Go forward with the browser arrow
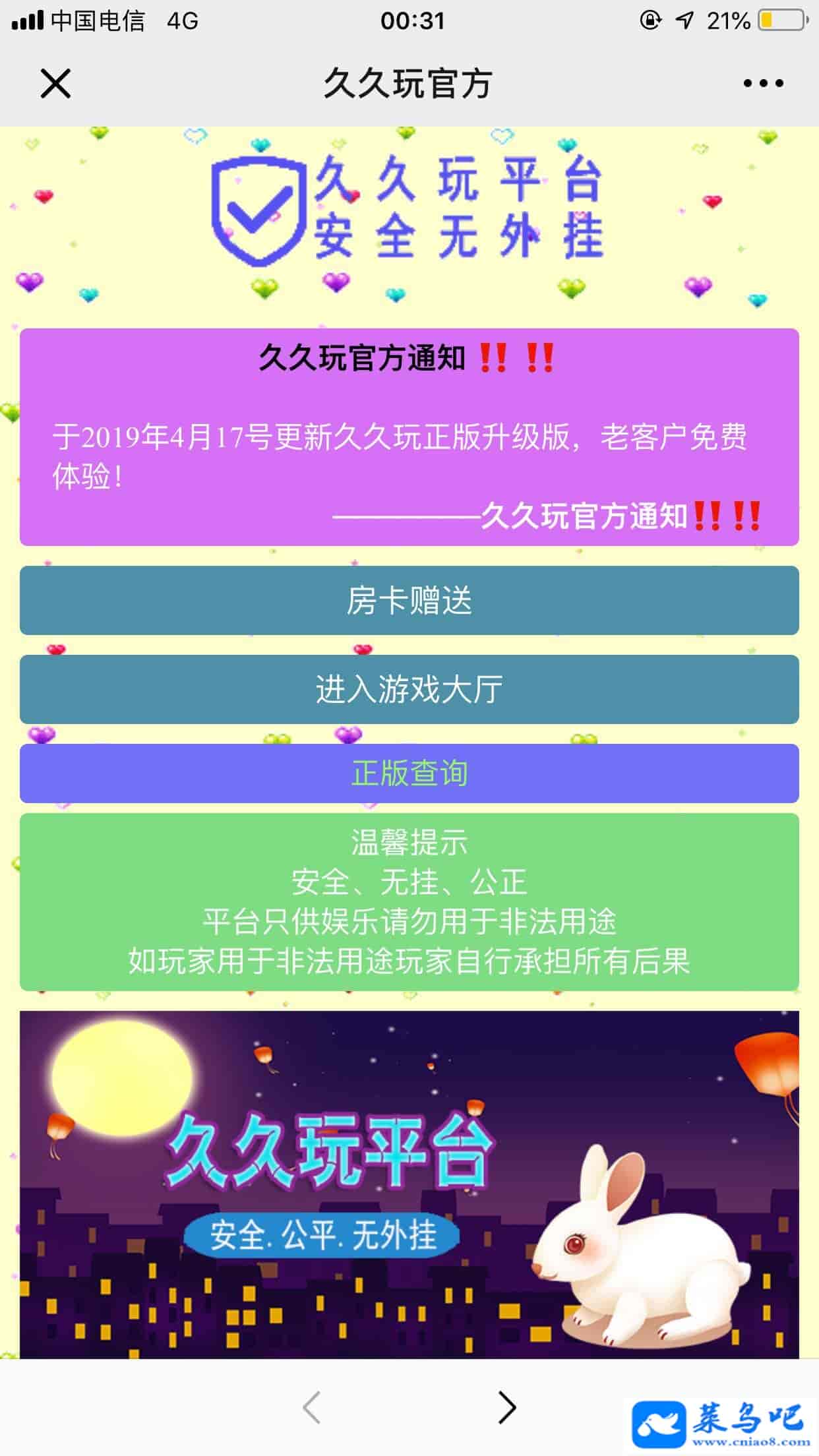The width and height of the screenshot is (819, 1456). [x=506, y=1407]
